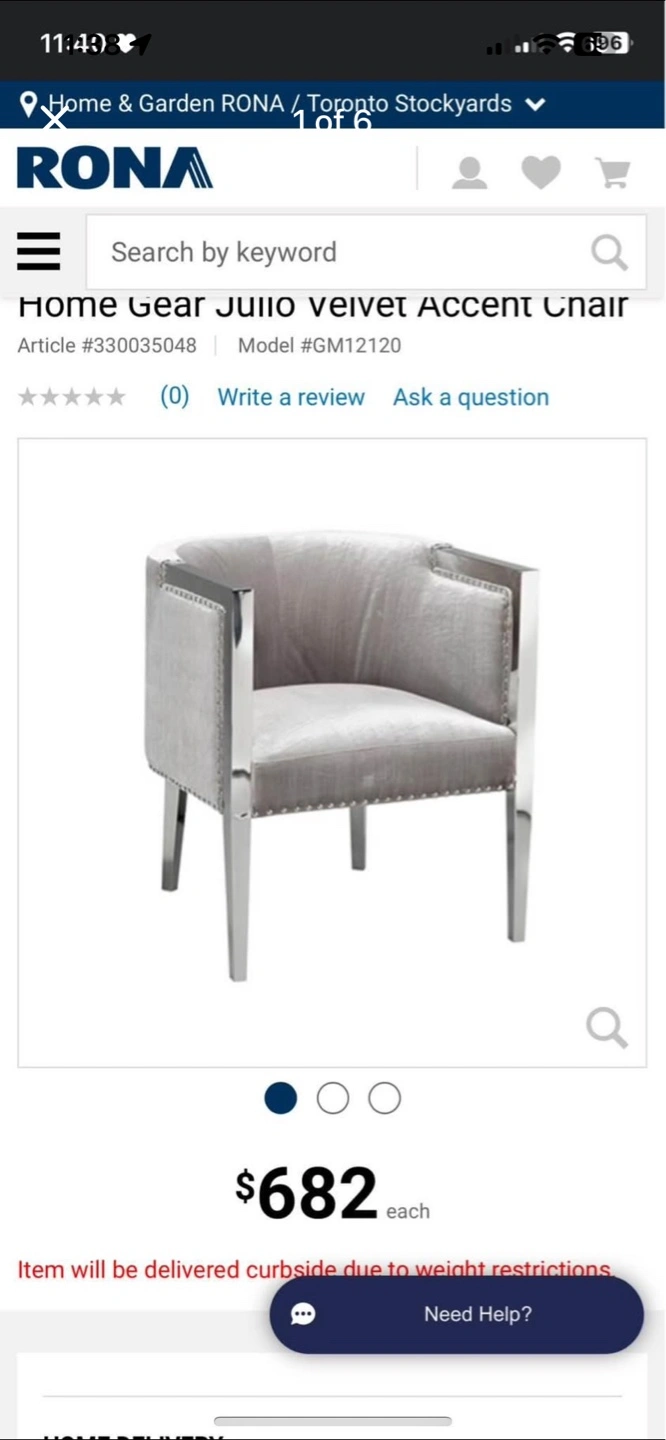The height and width of the screenshot is (1440, 666).
Task: Open the hamburger menu
Action: pos(38,251)
